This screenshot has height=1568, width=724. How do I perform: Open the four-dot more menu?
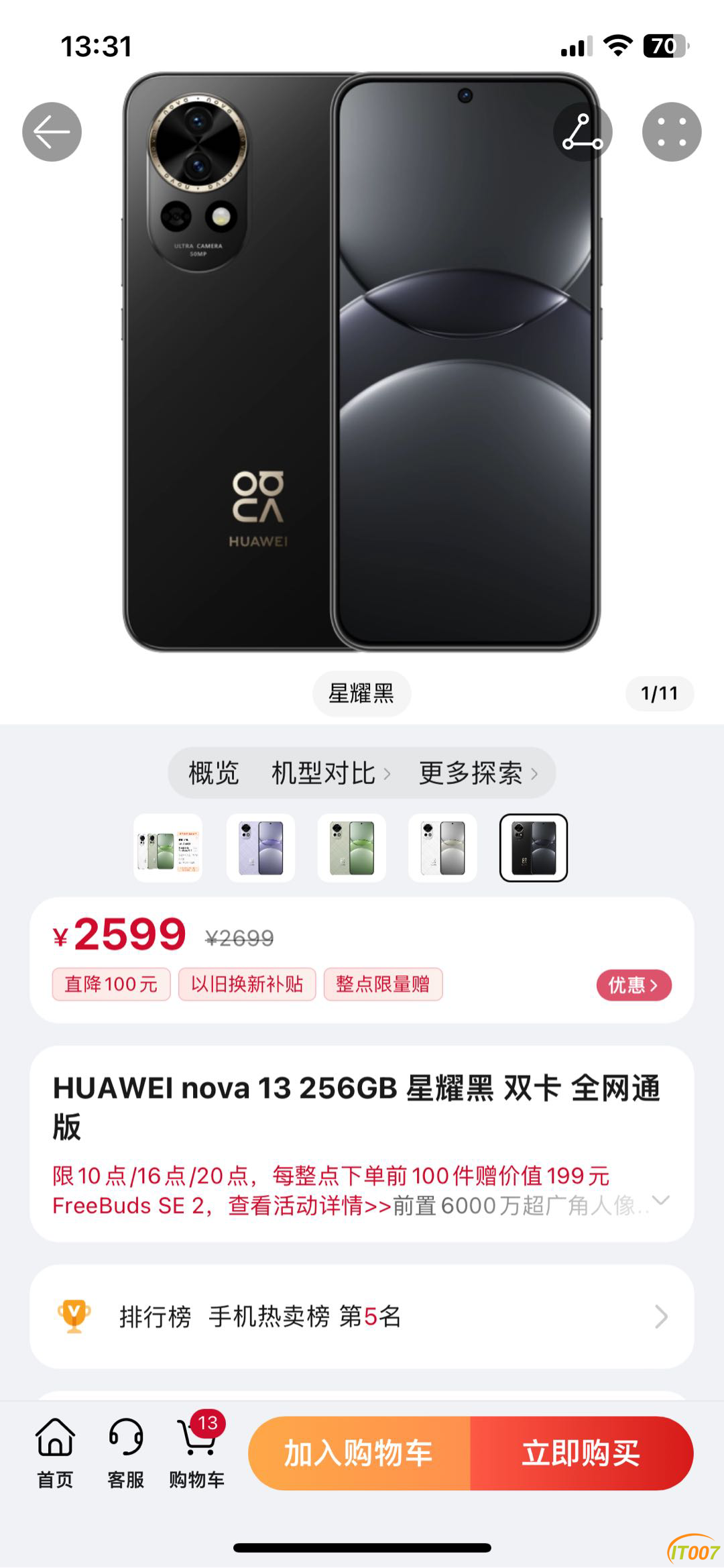(x=672, y=131)
